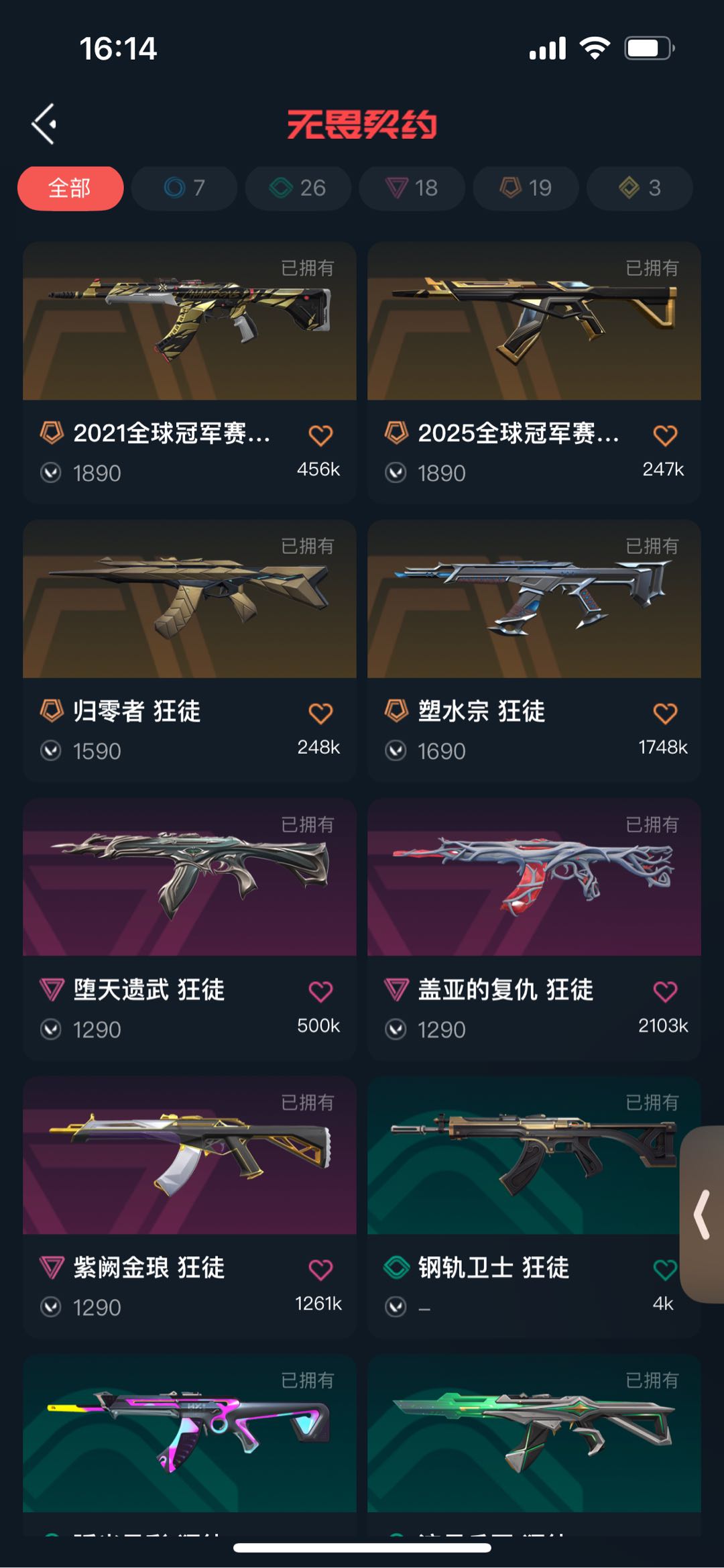Expand the side drawer handle
The width and height of the screenshot is (724, 1568).
[702, 1215]
